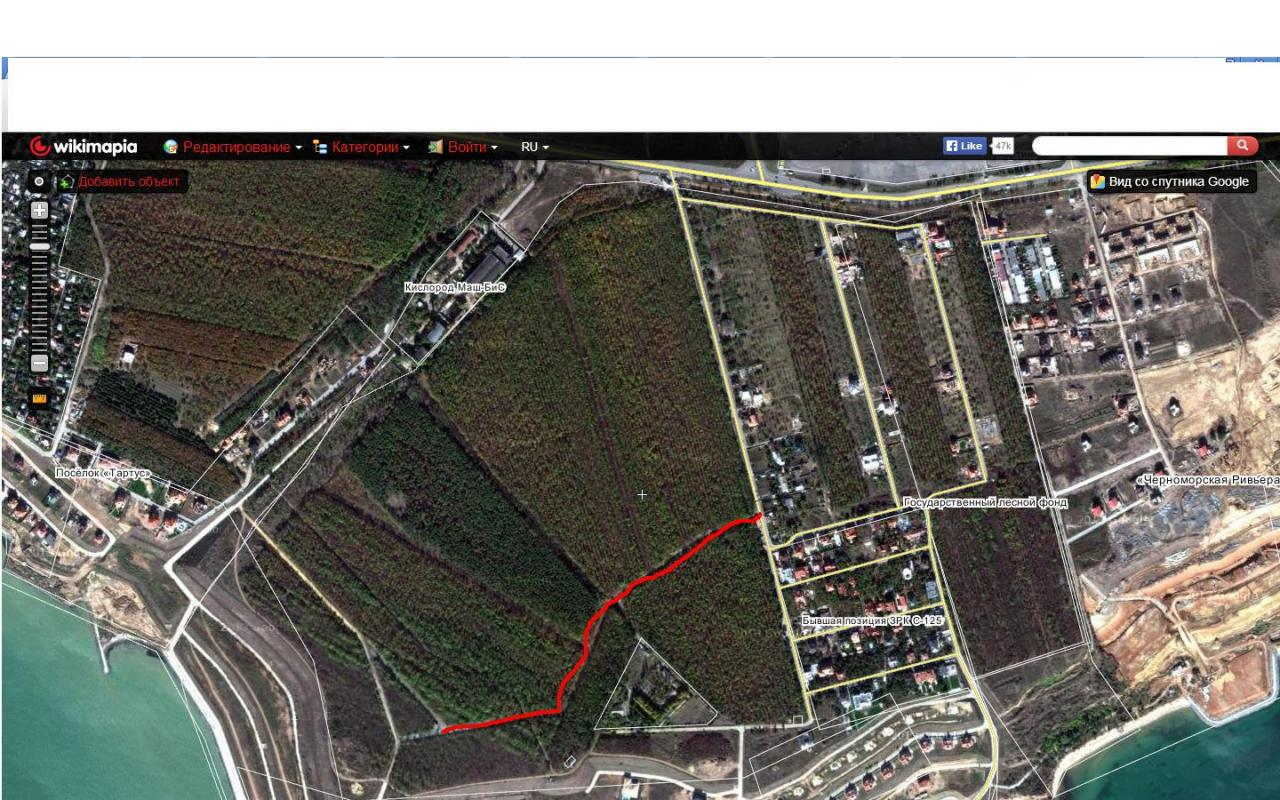Open the Вид со спутника Google map type selector

(1171, 182)
